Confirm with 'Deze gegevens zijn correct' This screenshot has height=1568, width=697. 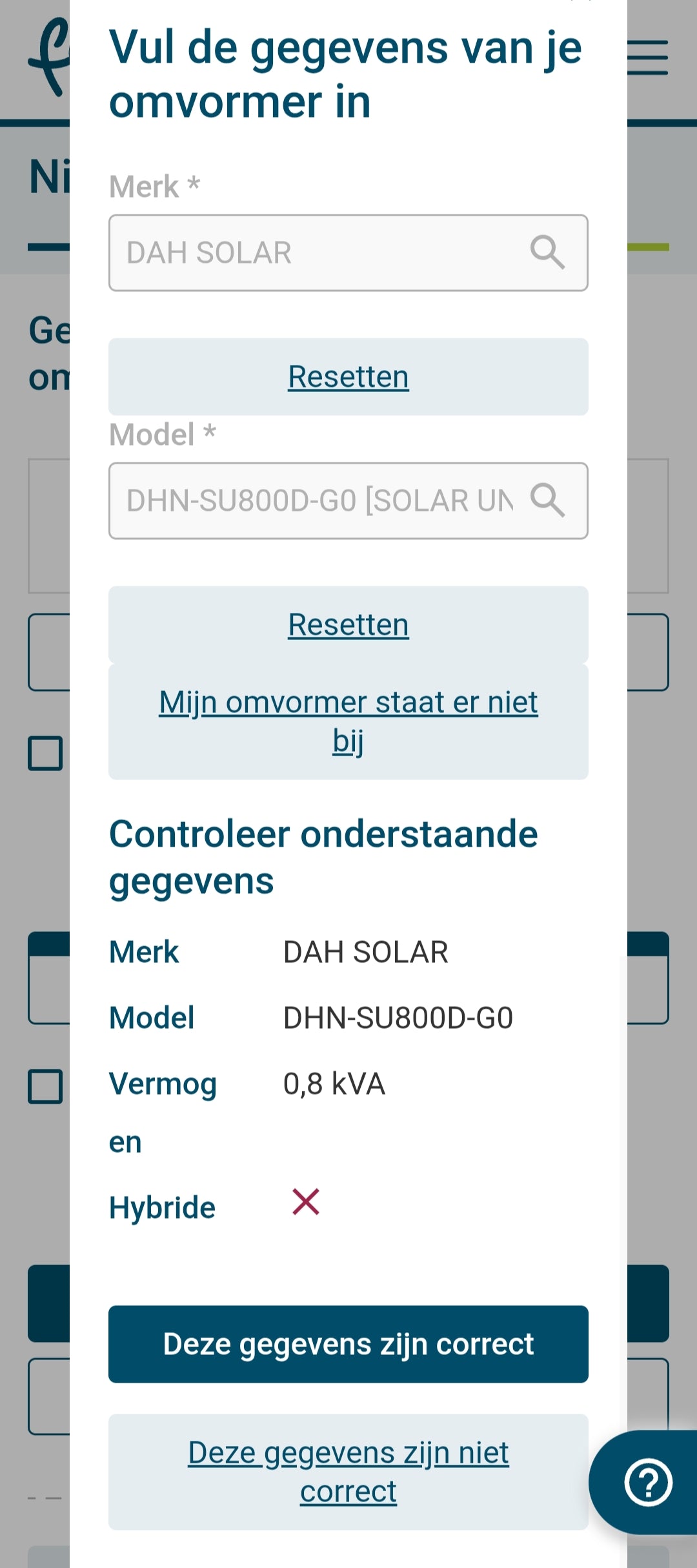[348, 1344]
